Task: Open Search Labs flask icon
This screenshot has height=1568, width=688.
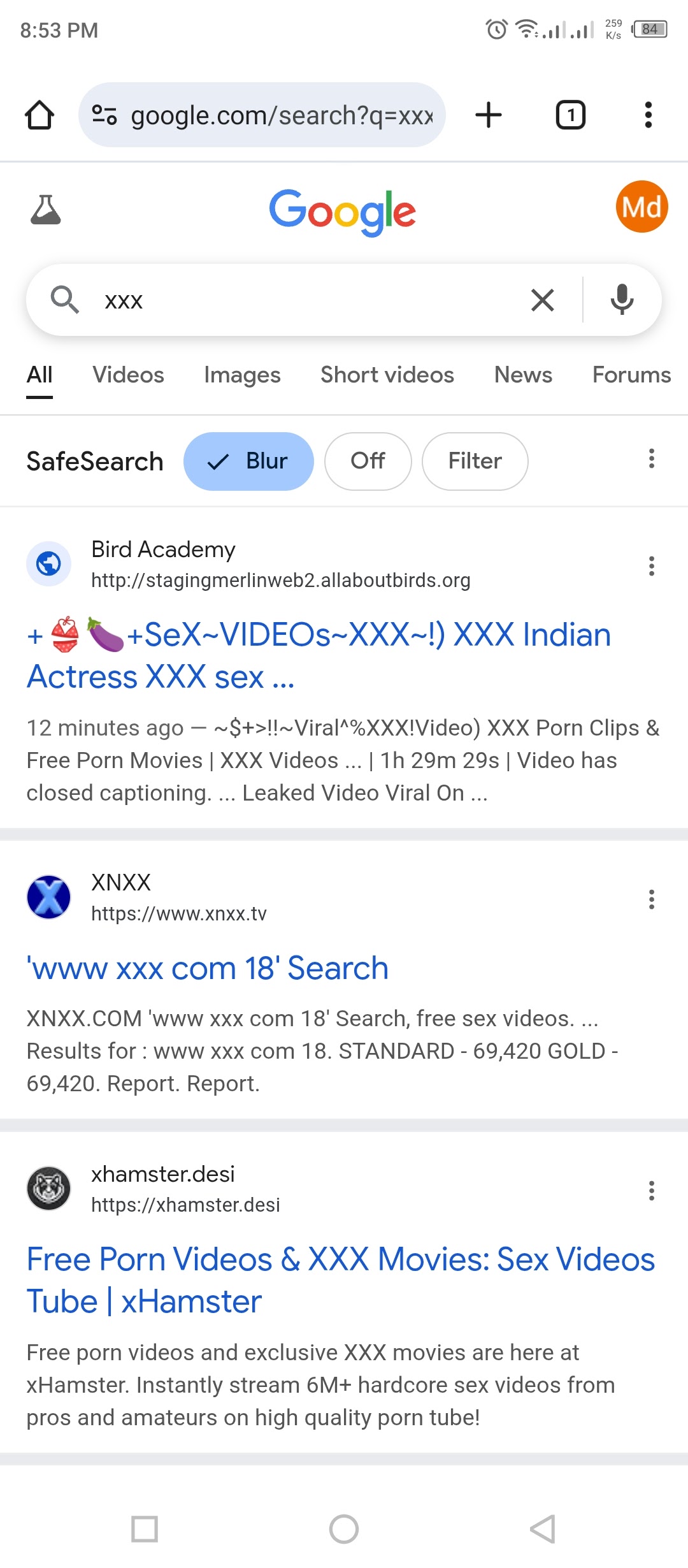Action: pyautogui.click(x=46, y=210)
